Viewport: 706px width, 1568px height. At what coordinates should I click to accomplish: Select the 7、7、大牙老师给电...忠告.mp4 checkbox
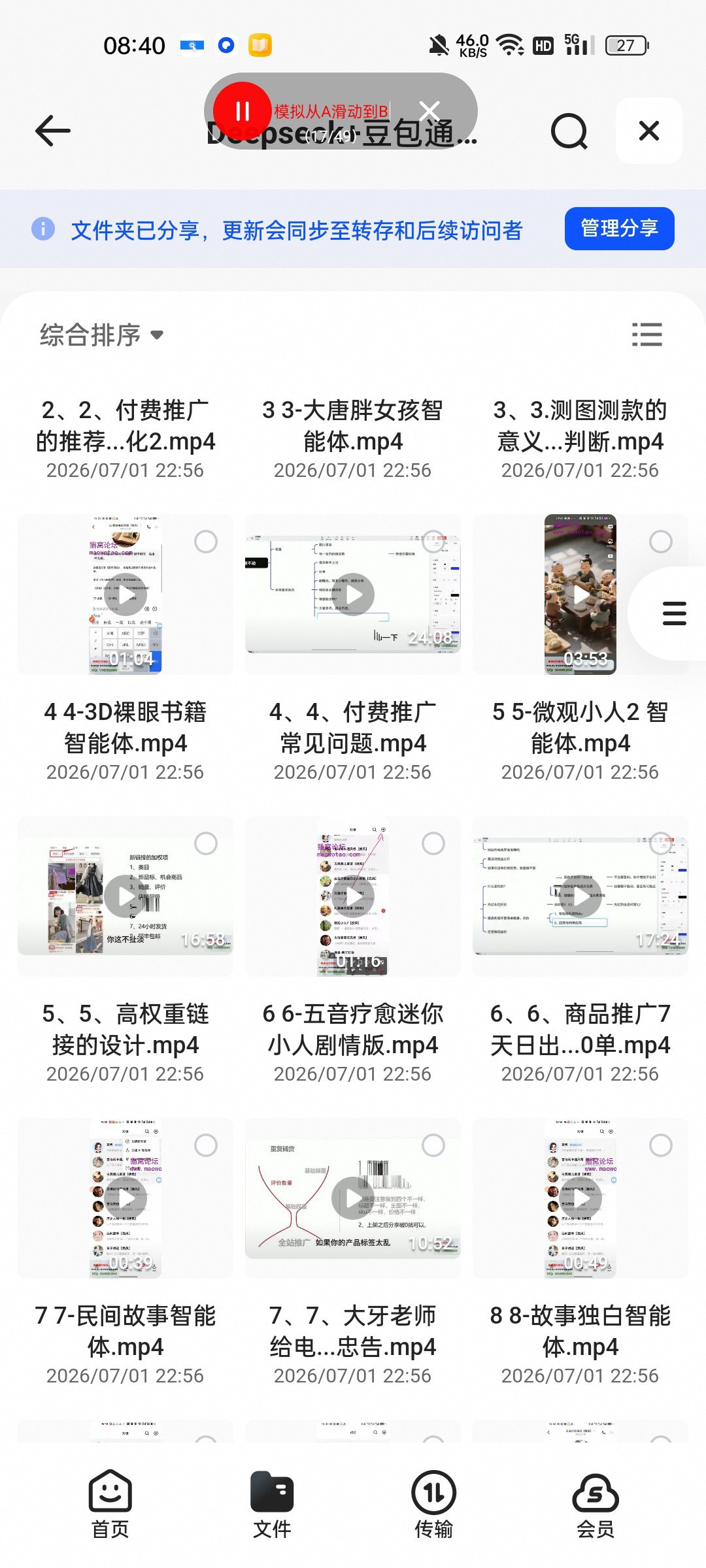click(x=433, y=1145)
